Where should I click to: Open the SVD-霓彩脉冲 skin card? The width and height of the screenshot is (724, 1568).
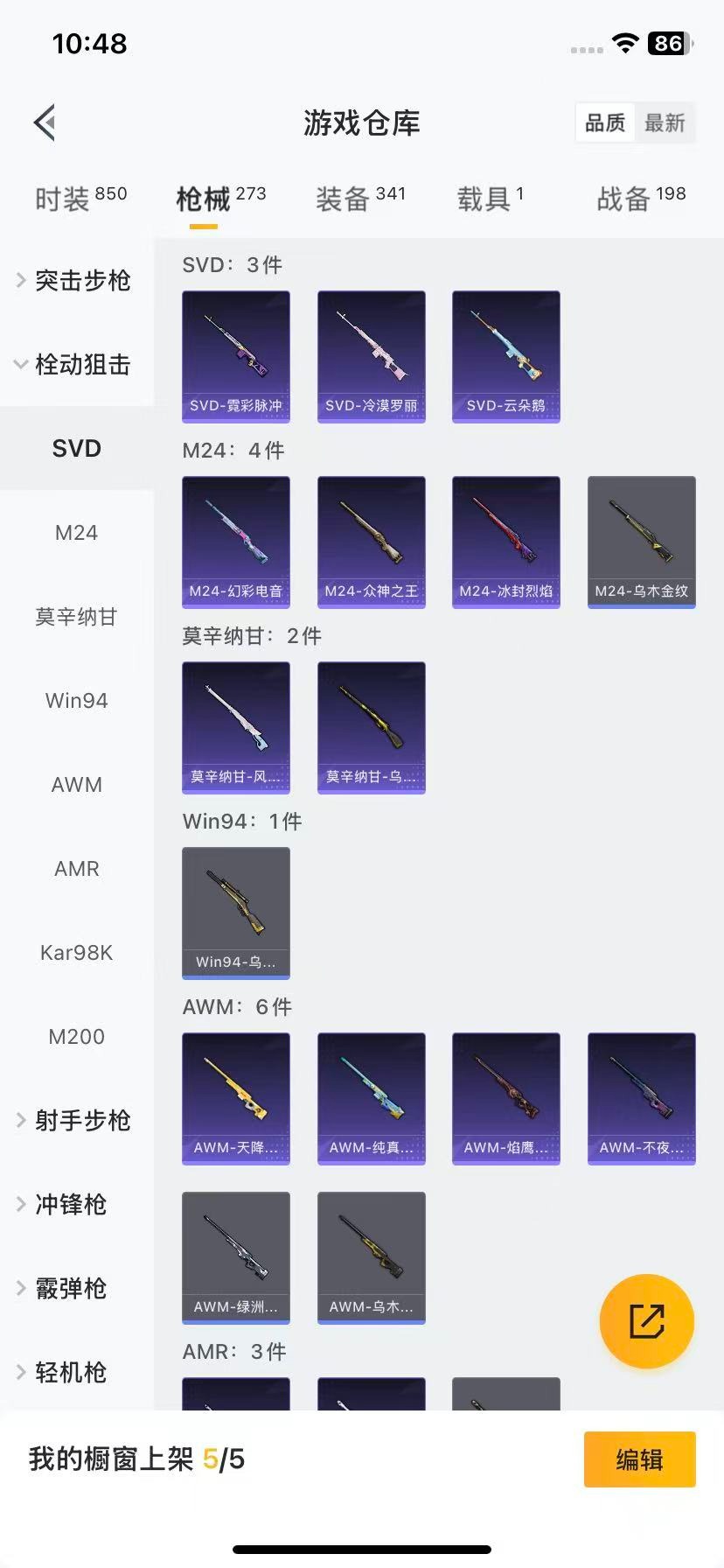[x=235, y=356]
